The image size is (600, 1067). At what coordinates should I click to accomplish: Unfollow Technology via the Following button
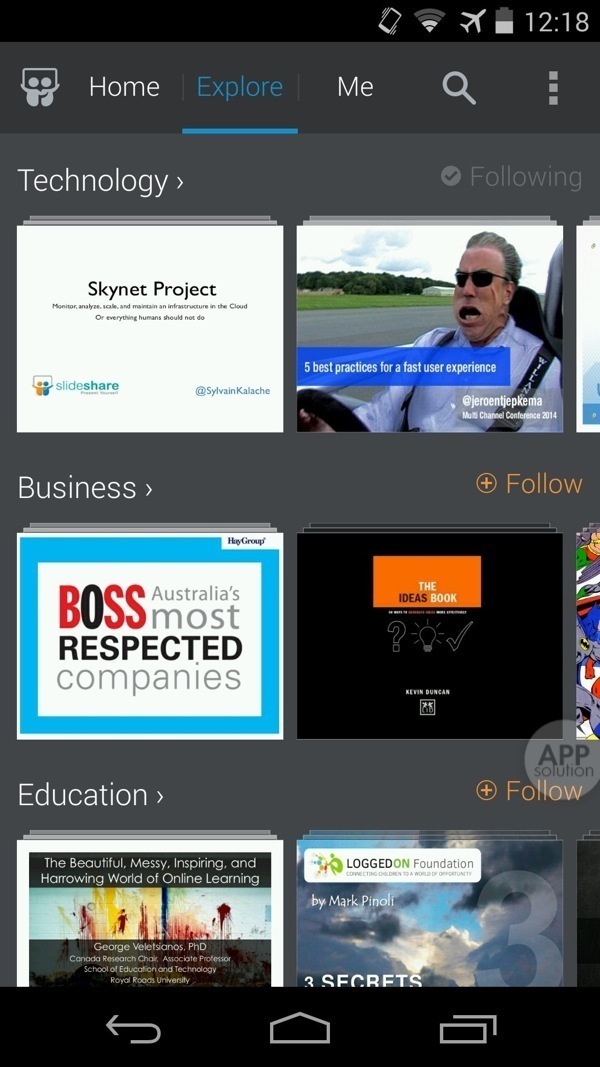coord(512,177)
